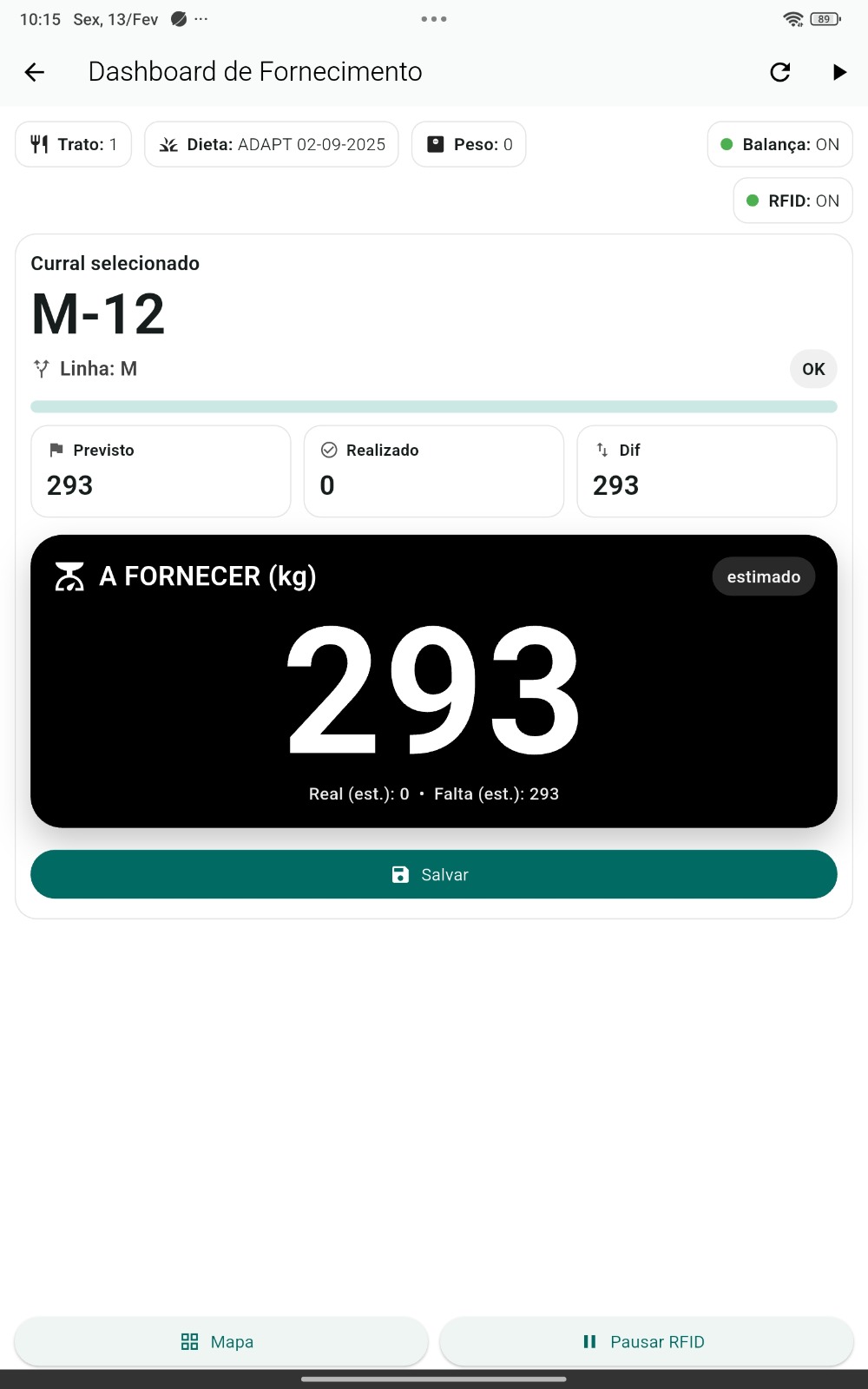Click the leaf icon on the Dieta chip
Screen dimensions: 868x1389
168,144
